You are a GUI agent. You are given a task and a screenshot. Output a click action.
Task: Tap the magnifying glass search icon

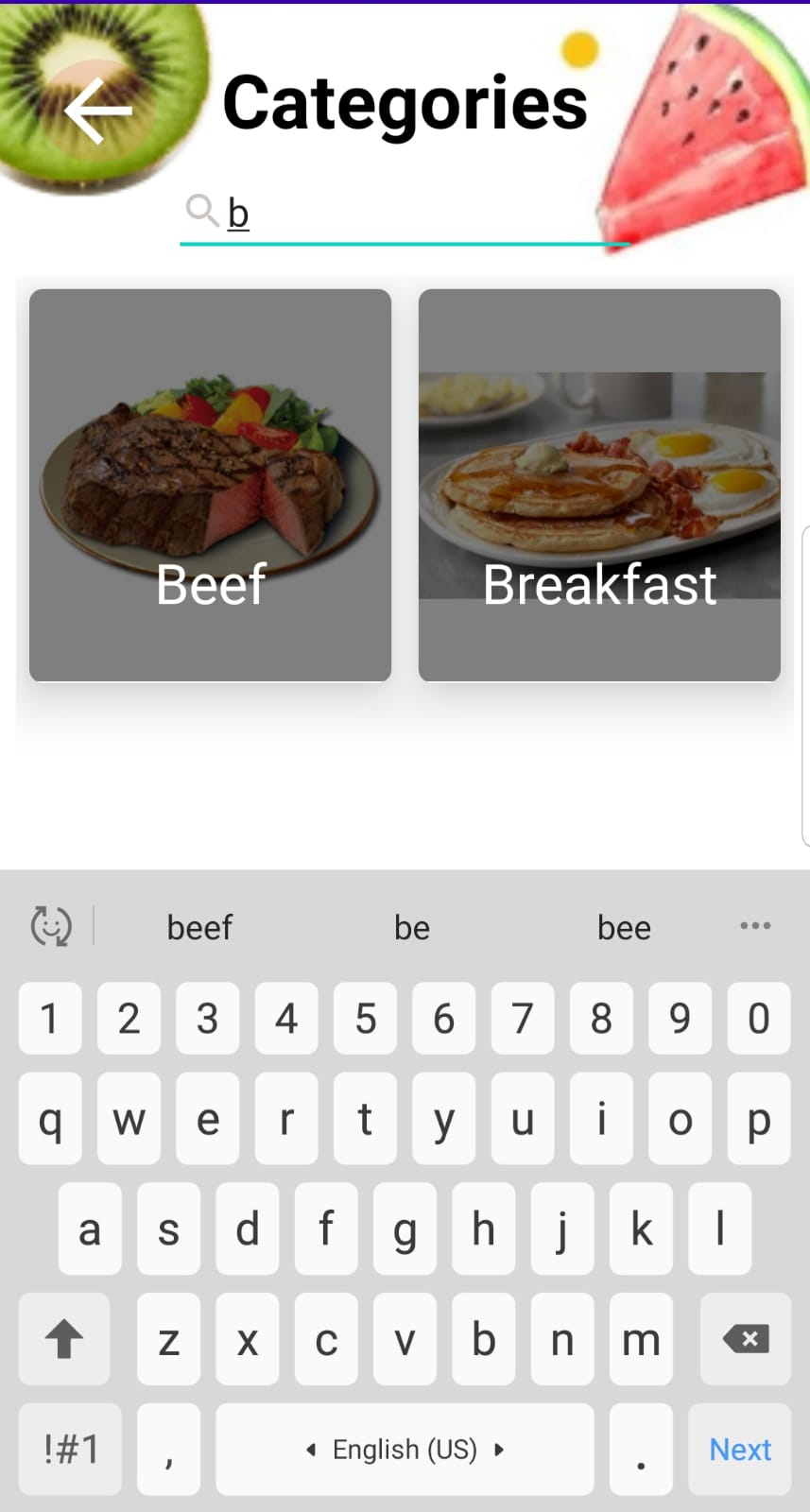(x=200, y=208)
